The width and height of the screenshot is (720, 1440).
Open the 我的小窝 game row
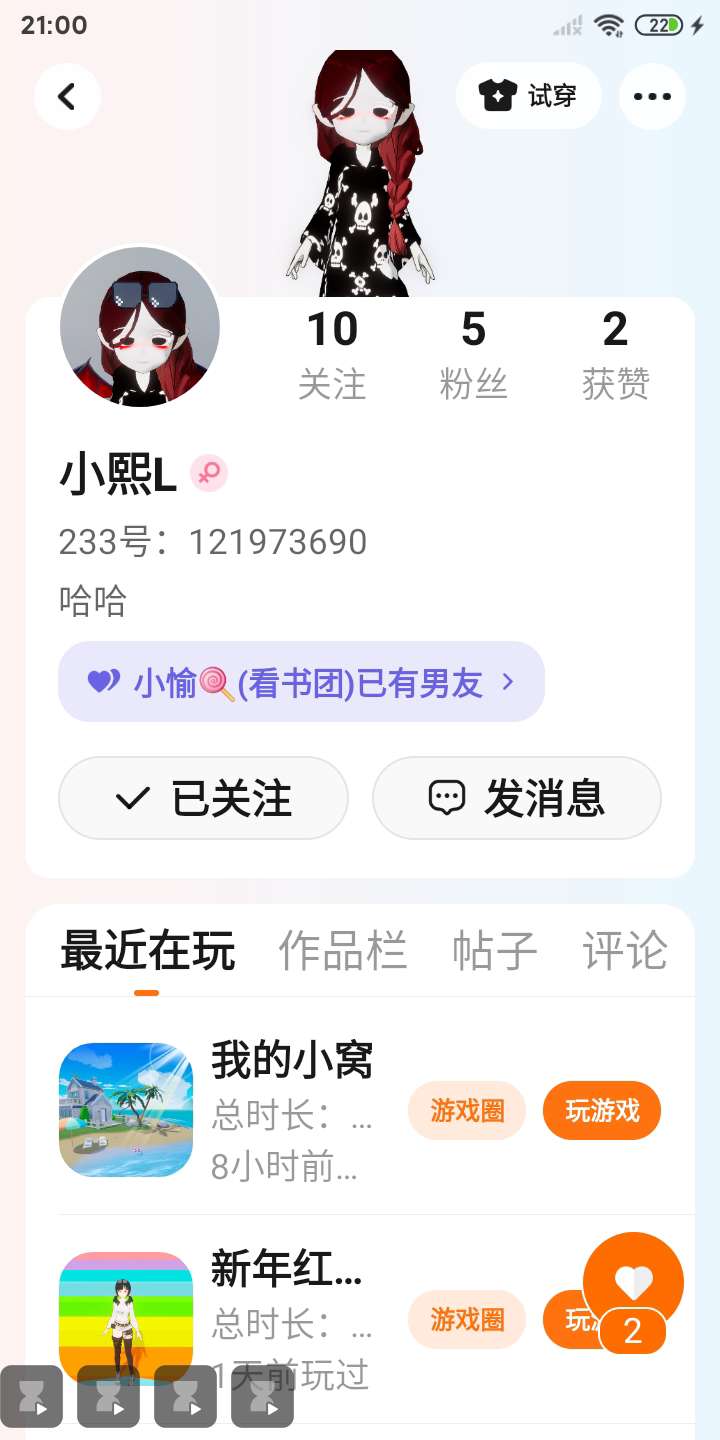click(290, 1108)
